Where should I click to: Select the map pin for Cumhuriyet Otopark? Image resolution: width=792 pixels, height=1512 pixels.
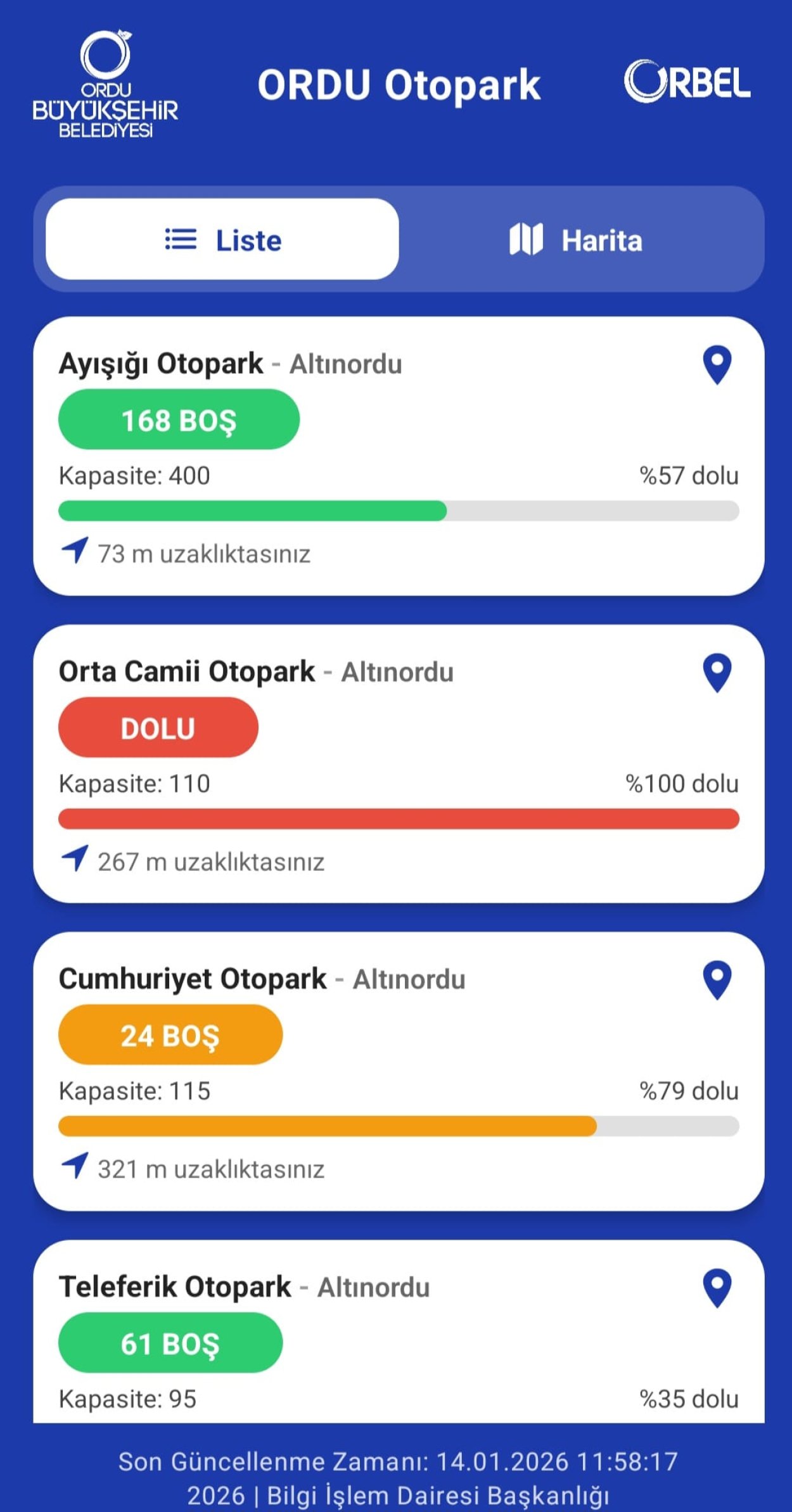pyautogui.click(x=717, y=979)
